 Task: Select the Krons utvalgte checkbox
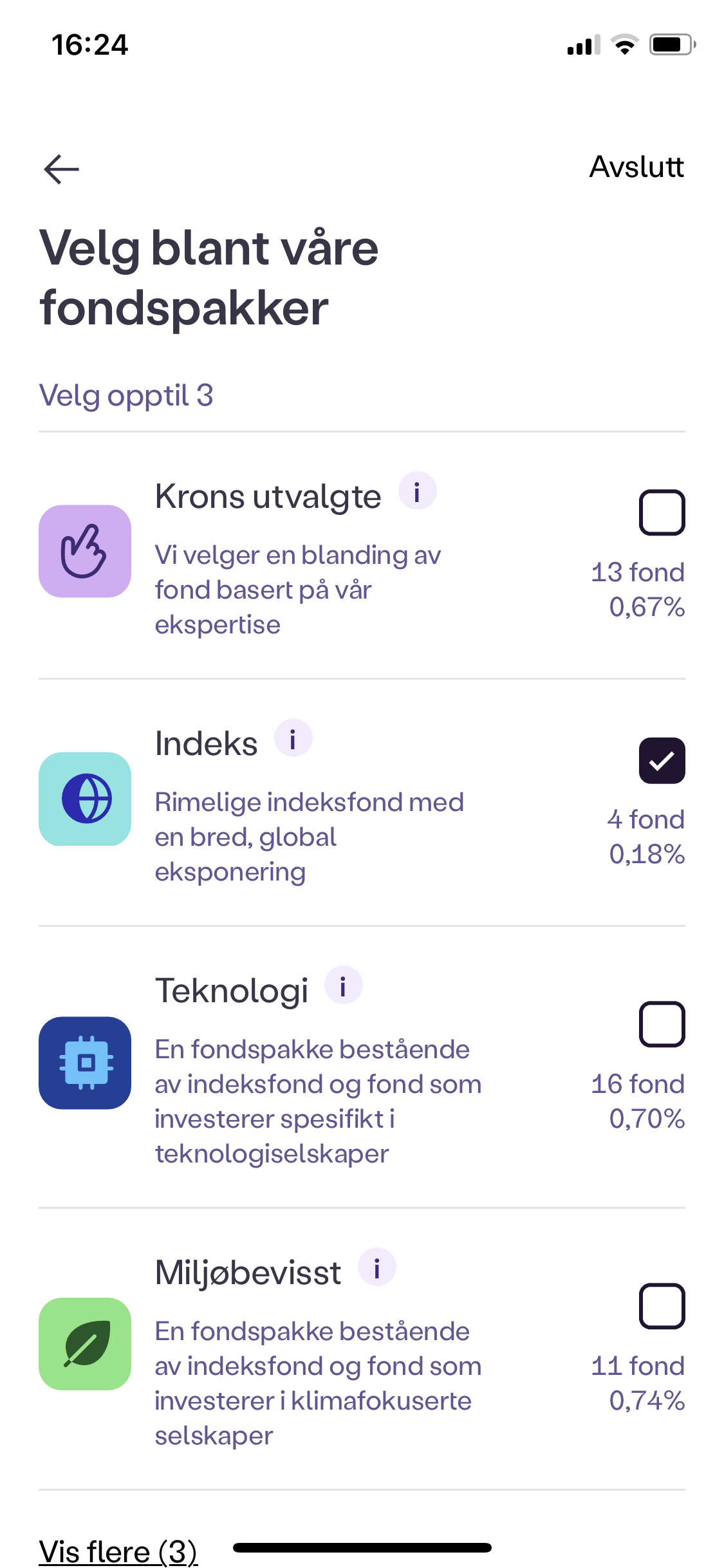click(x=662, y=512)
